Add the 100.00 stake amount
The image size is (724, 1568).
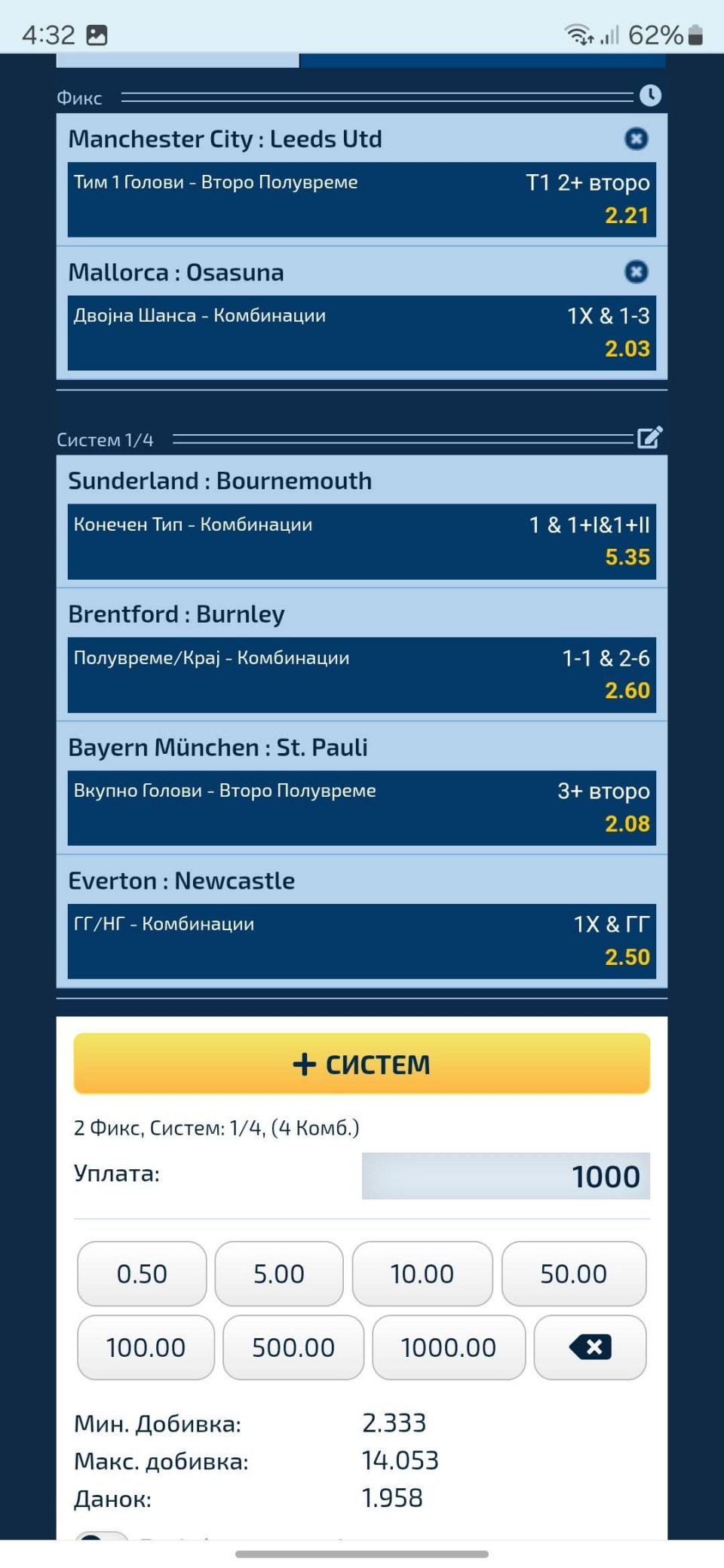[146, 1347]
